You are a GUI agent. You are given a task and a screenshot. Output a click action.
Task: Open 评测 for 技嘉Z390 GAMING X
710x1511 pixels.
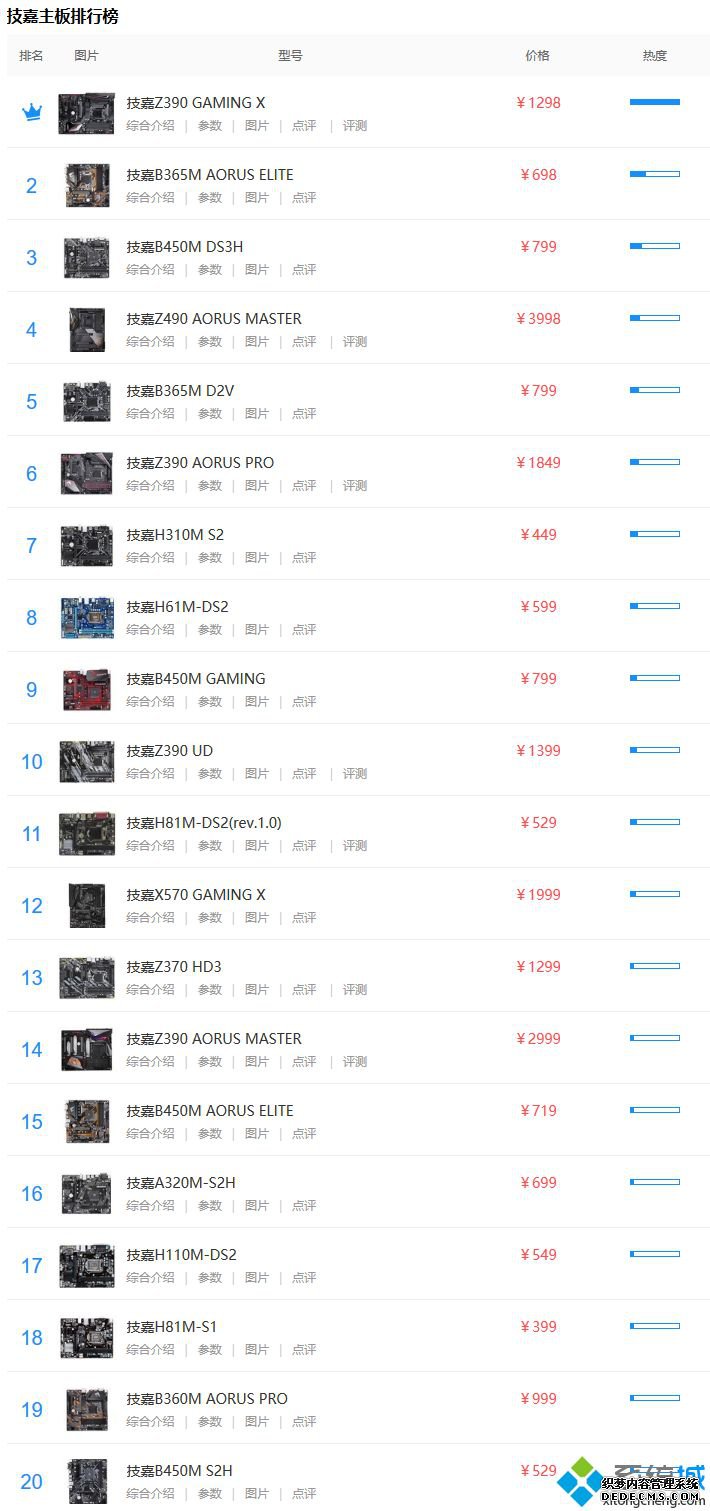(355, 126)
